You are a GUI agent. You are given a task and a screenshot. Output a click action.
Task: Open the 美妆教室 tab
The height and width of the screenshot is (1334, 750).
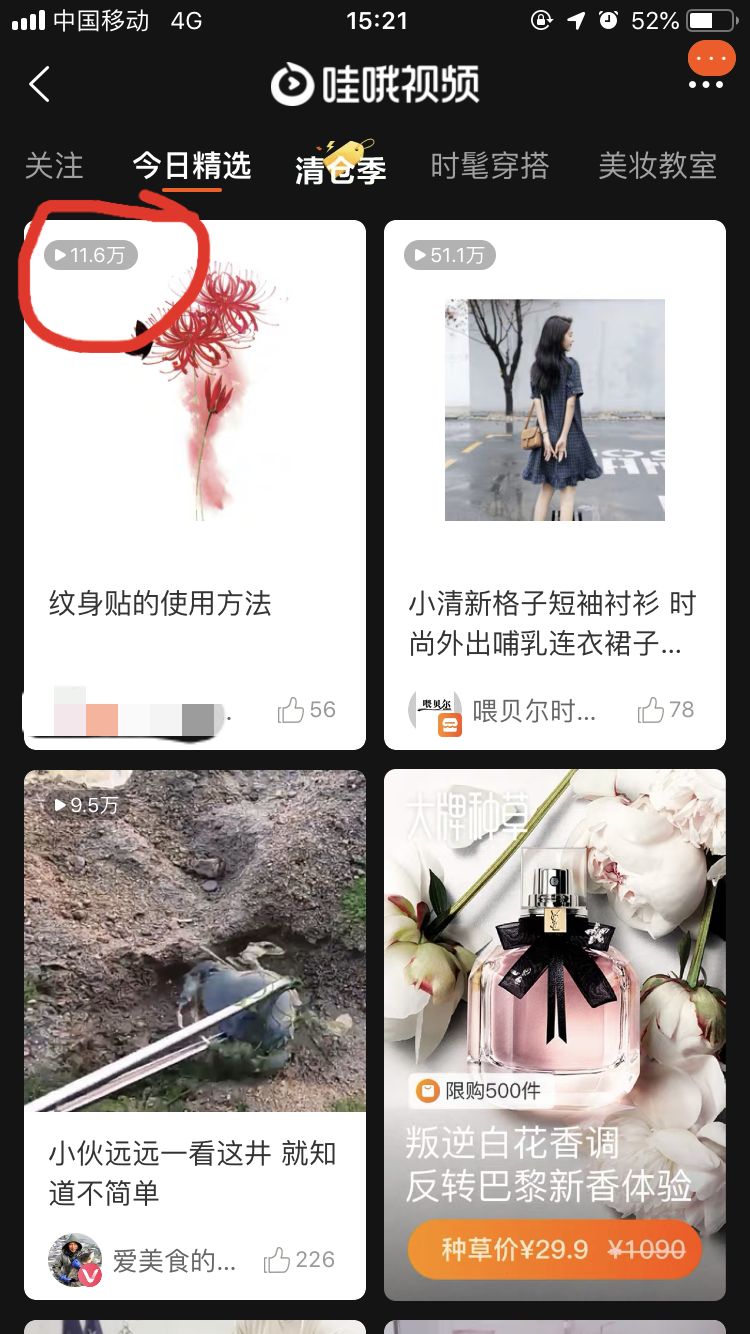(657, 166)
